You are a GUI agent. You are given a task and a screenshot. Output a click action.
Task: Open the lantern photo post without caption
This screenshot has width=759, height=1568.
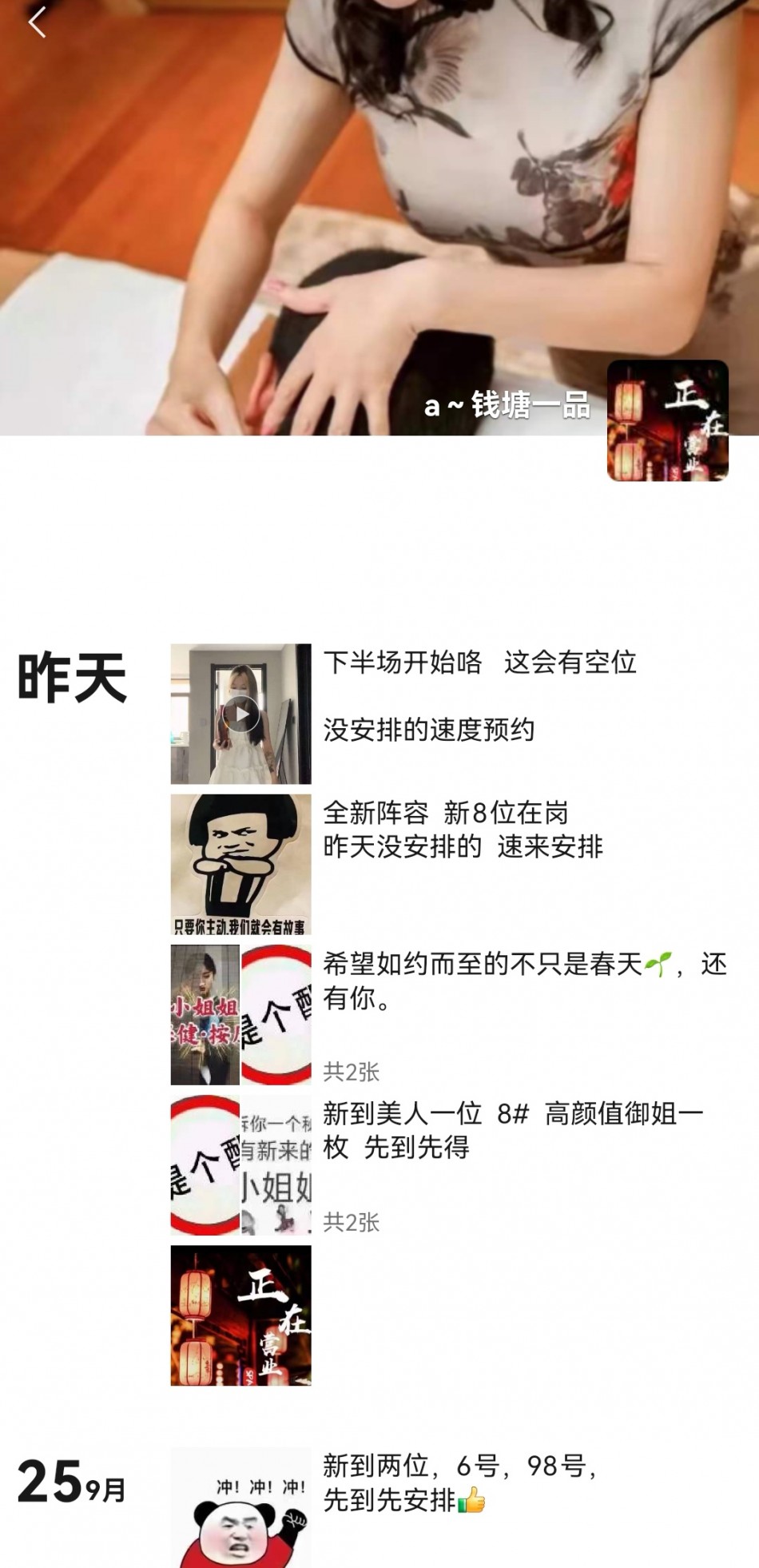pos(240,1315)
